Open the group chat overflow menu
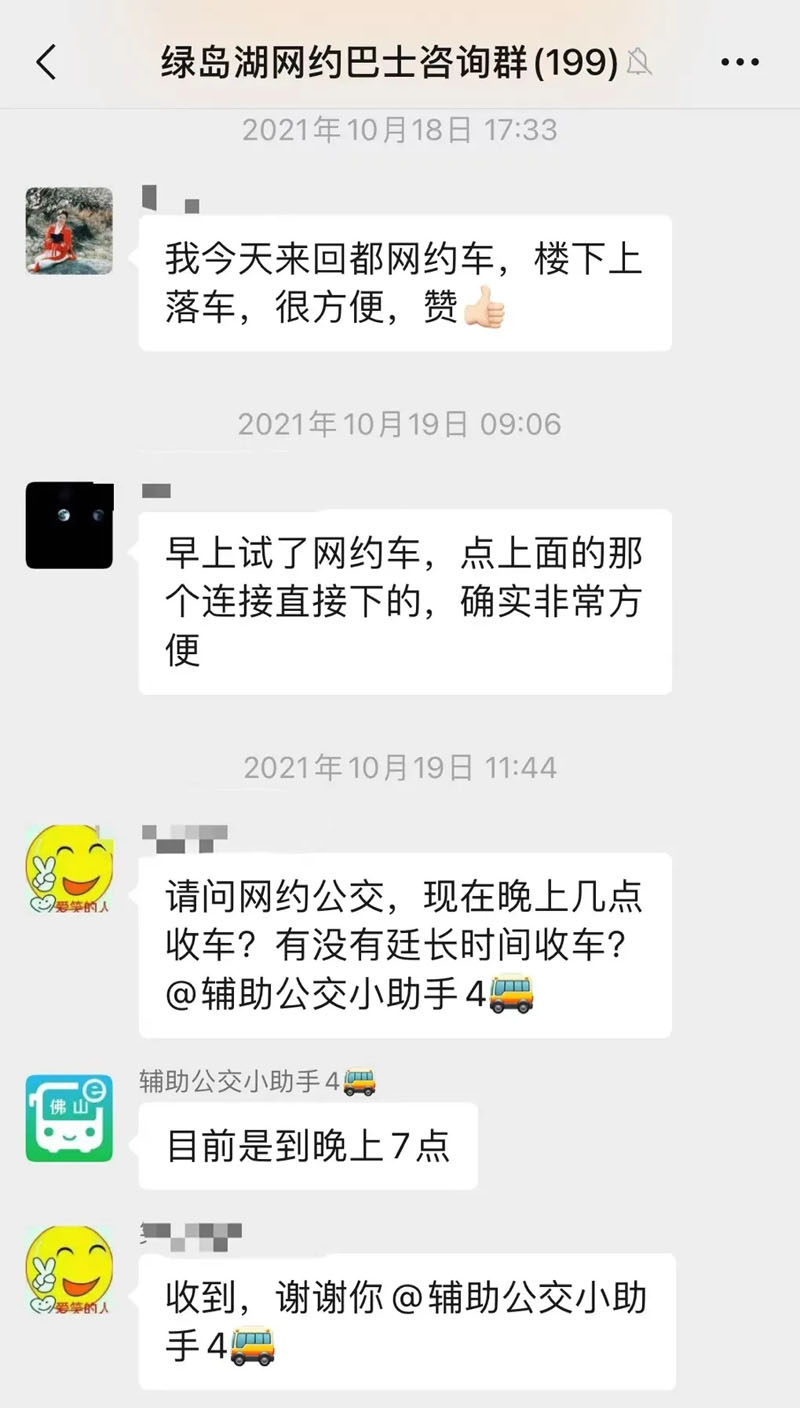Image resolution: width=800 pixels, height=1408 pixels. pos(739,62)
